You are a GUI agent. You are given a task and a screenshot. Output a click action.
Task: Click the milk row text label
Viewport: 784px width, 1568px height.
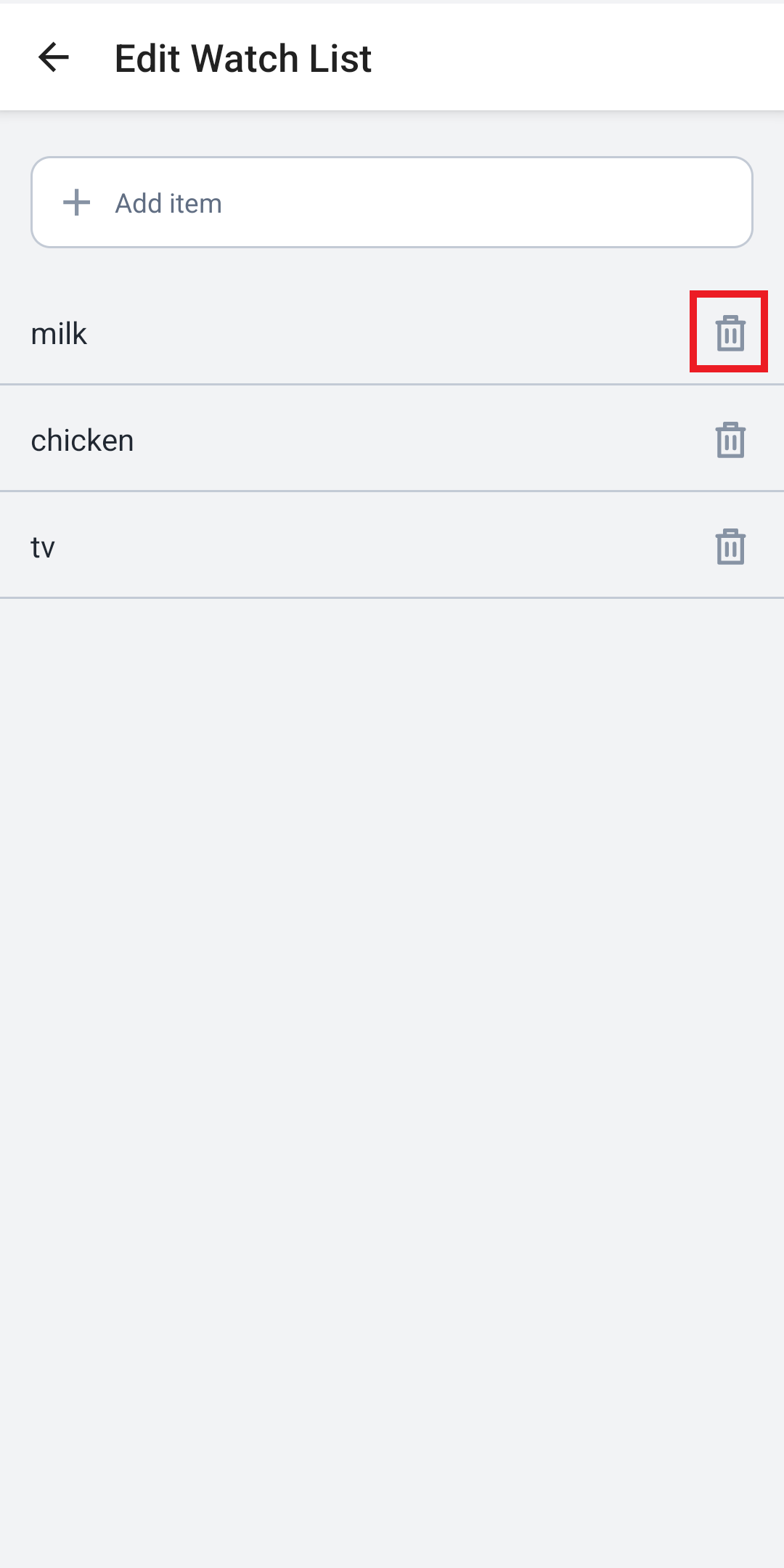pos(59,334)
